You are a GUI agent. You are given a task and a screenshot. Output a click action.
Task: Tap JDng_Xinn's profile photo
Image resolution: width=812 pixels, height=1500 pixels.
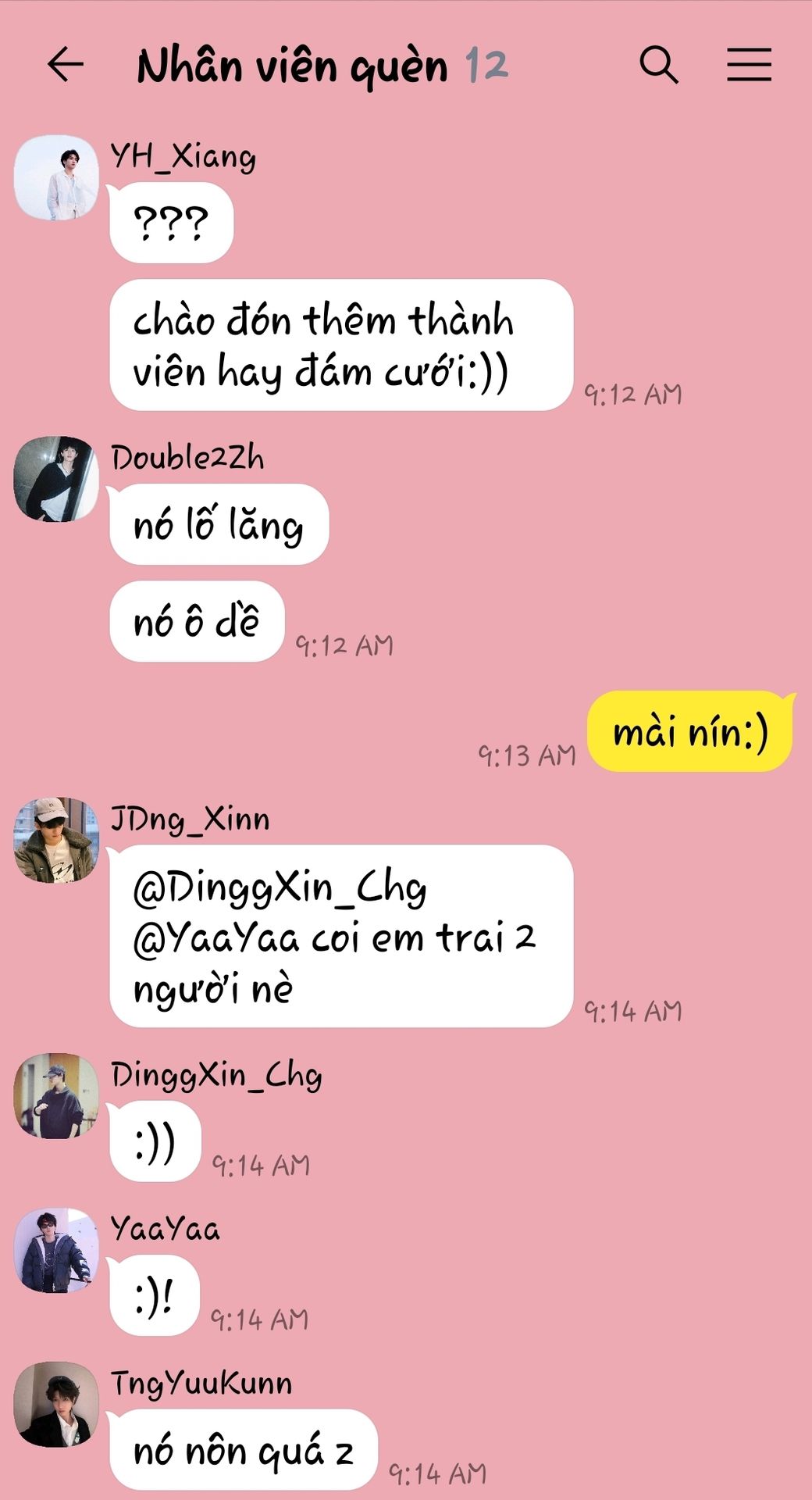point(56,840)
